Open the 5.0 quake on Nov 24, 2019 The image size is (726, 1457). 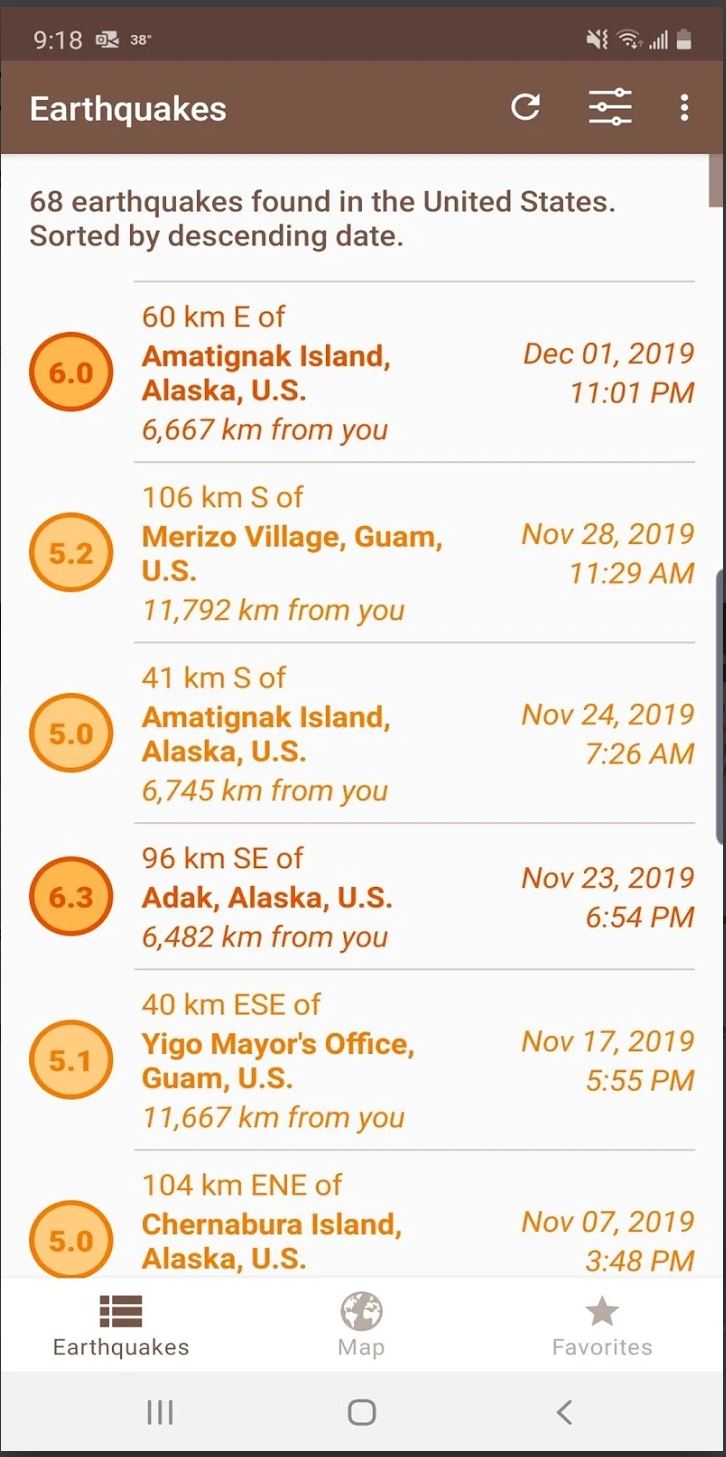click(414, 734)
